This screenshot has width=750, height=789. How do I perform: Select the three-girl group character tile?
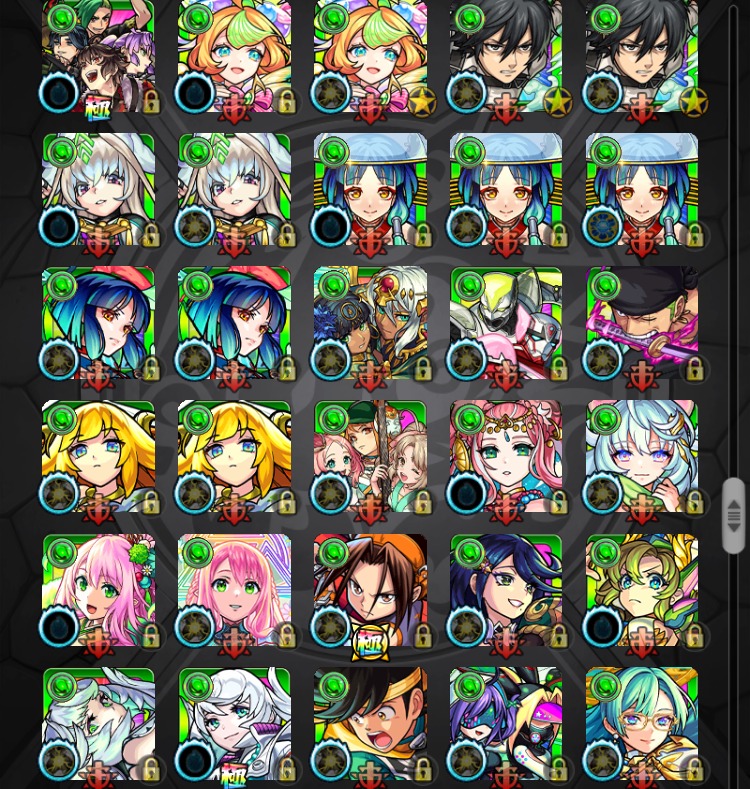[370, 457]
